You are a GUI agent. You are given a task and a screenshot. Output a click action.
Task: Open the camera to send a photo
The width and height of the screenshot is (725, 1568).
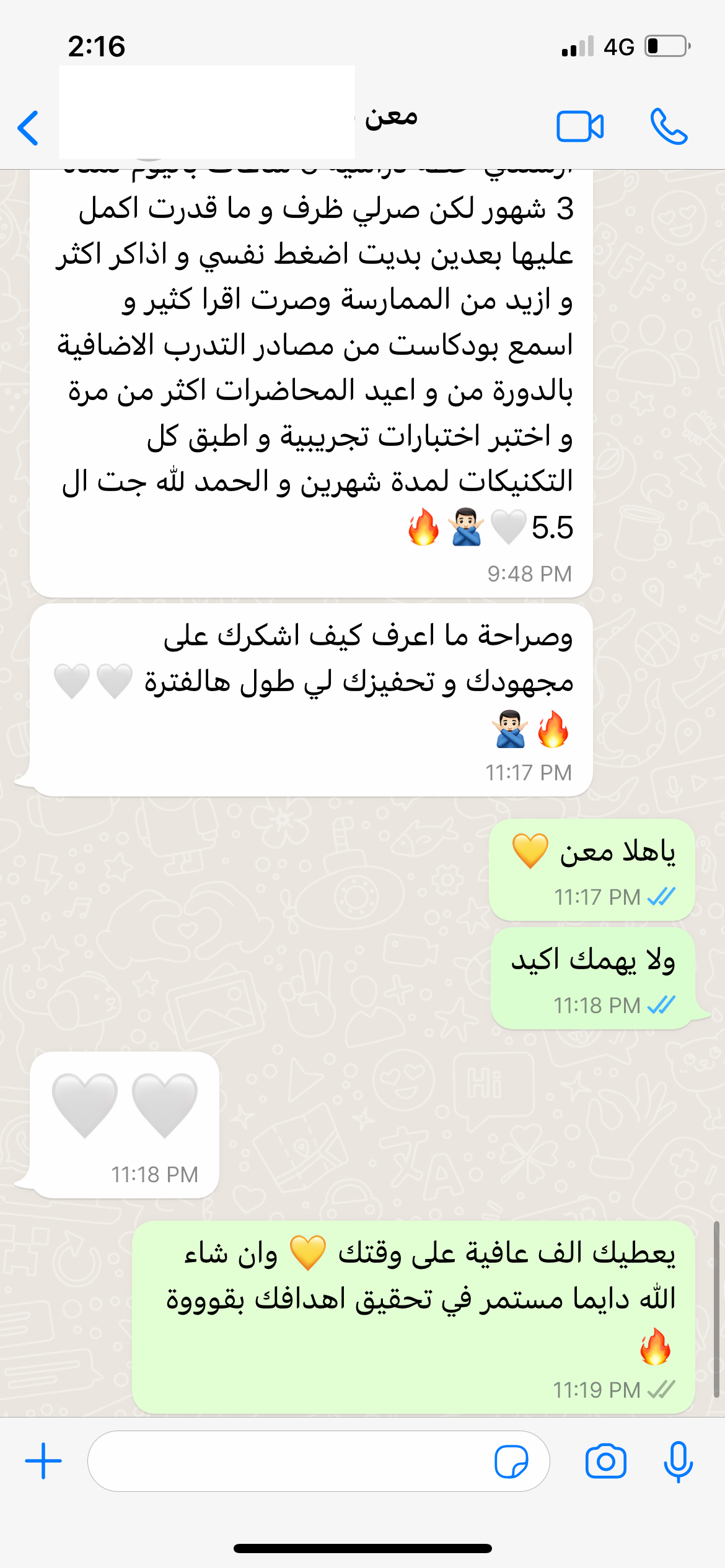pos(605,1461)
